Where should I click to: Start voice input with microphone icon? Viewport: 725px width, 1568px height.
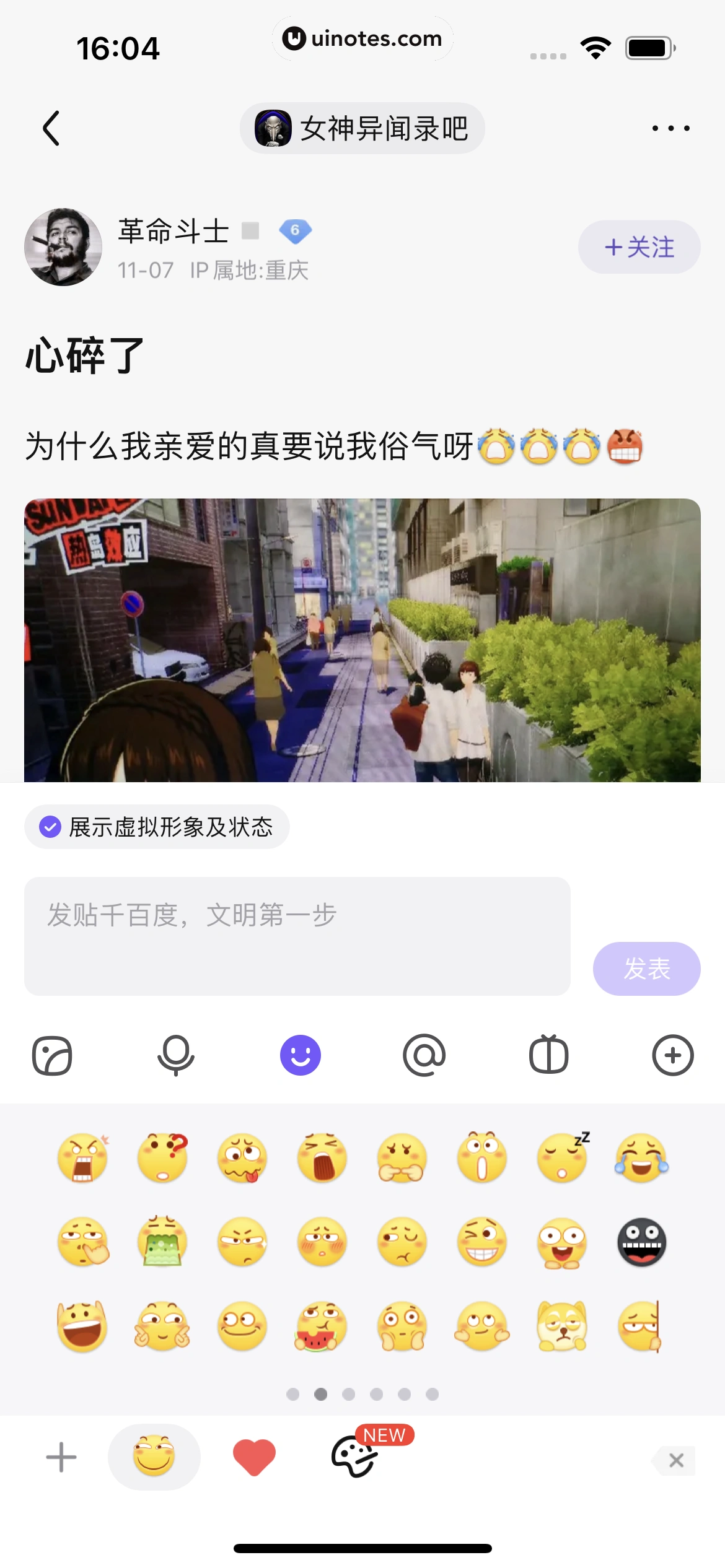(x=176, y=1055)
